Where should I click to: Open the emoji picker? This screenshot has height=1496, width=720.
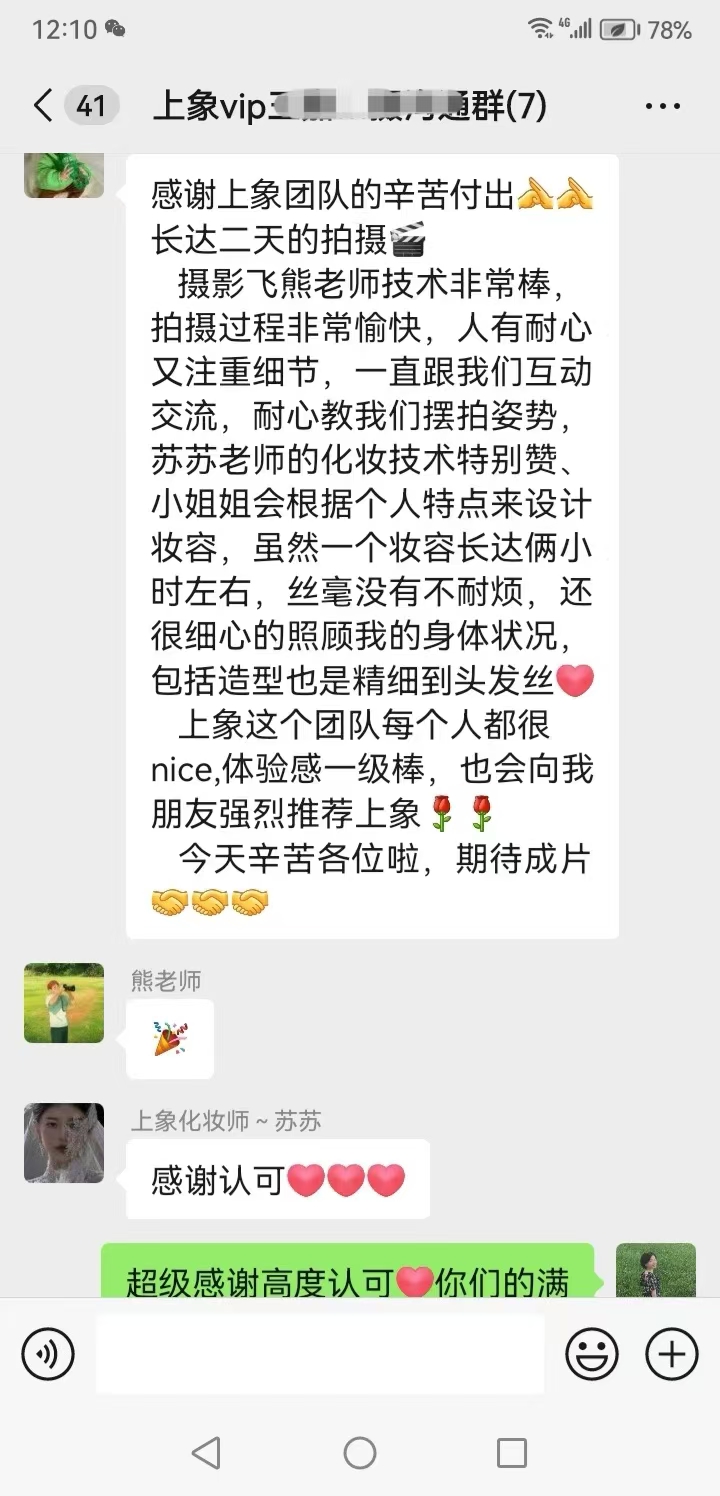tap(592, 1354)
